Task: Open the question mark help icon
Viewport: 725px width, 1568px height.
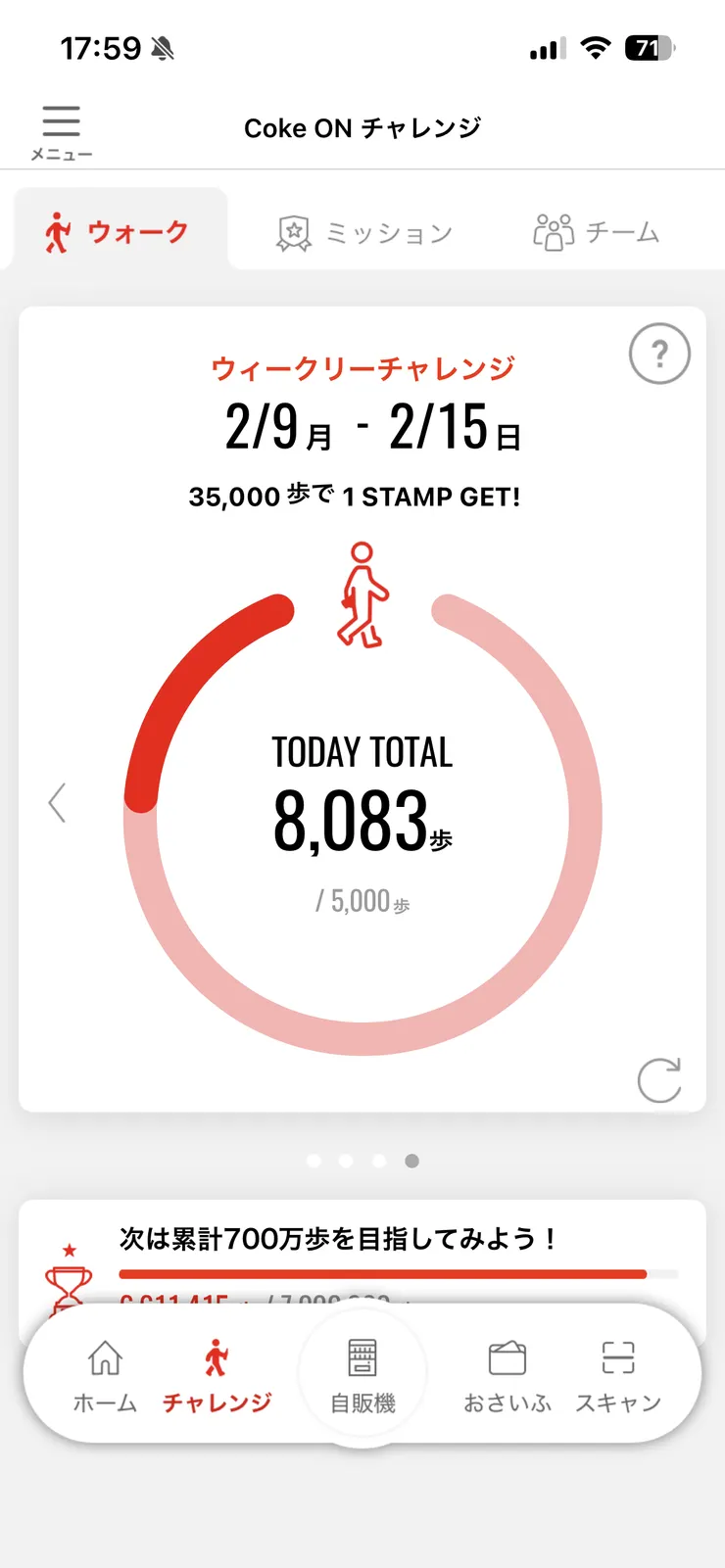Action: coord(659,354)
